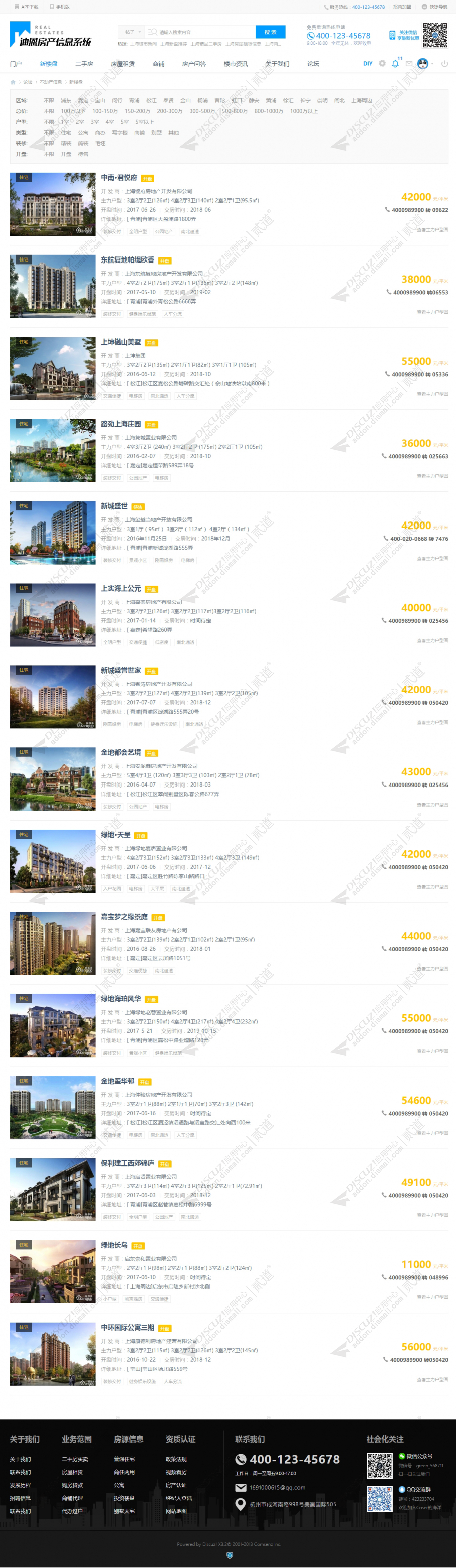Filter by 浦东 district
This screenshot has height=1568, width=456.
coord(66,100)
